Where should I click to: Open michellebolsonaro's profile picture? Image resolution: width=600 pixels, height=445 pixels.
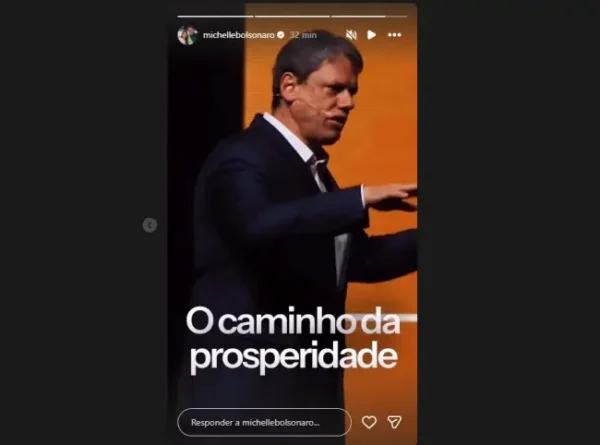click(x=187, y=35)
